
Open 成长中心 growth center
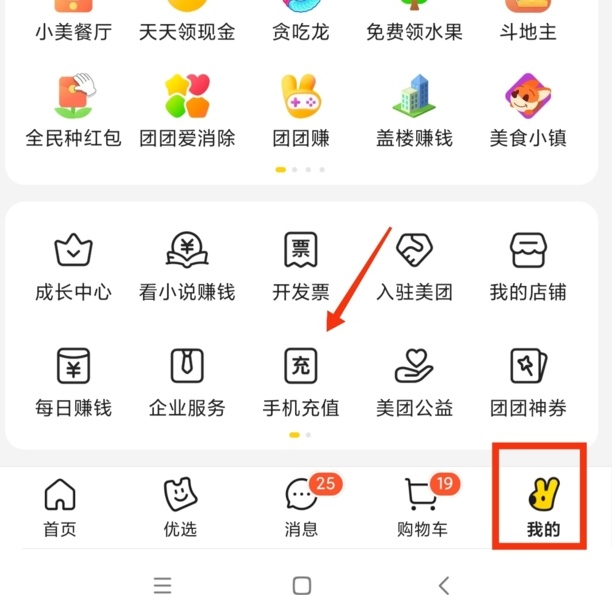point(73,265)
